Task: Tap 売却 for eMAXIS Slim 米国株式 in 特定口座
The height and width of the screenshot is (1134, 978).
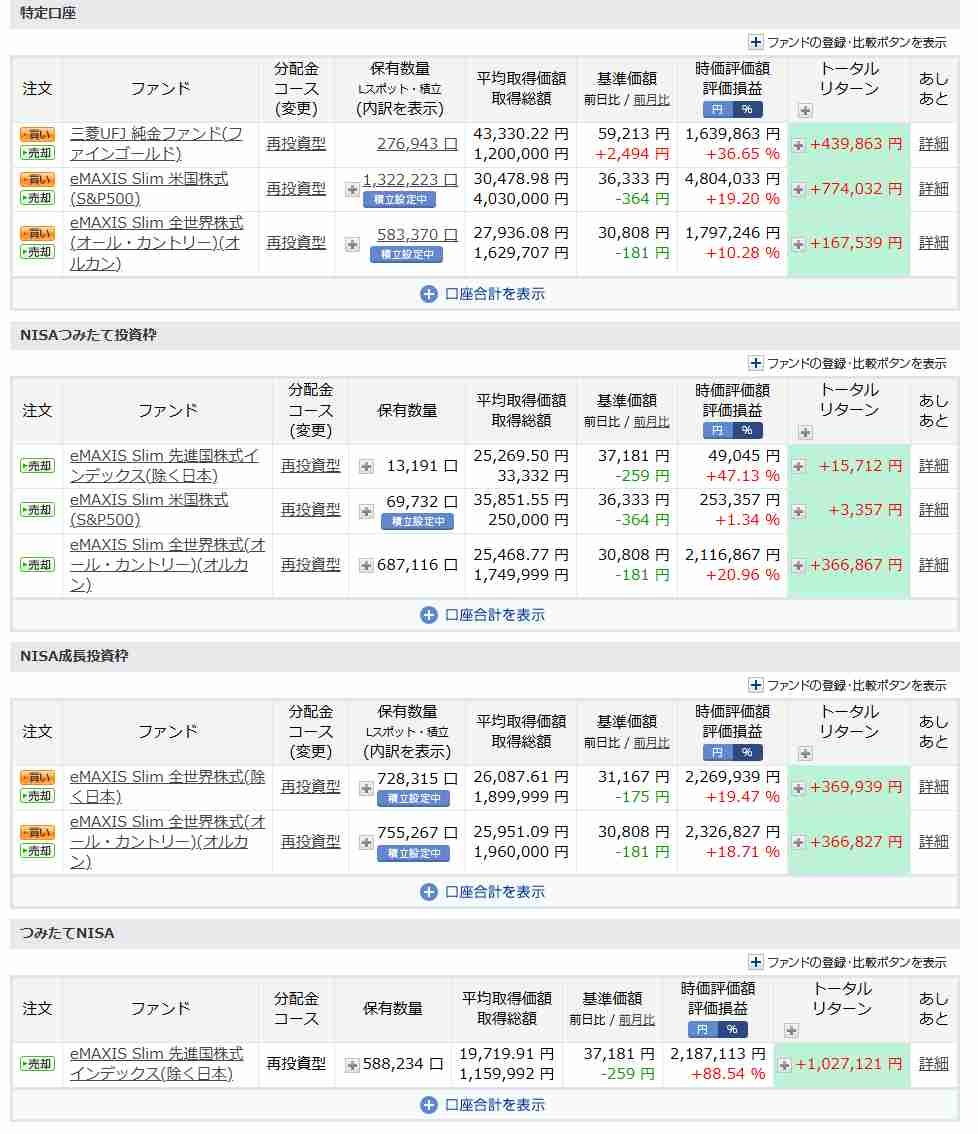Action: point(37,198)
